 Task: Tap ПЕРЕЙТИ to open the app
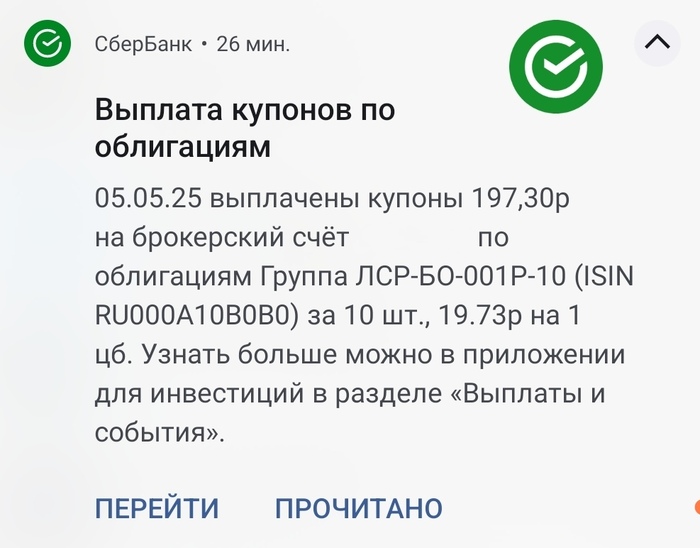tap(157, 507)
